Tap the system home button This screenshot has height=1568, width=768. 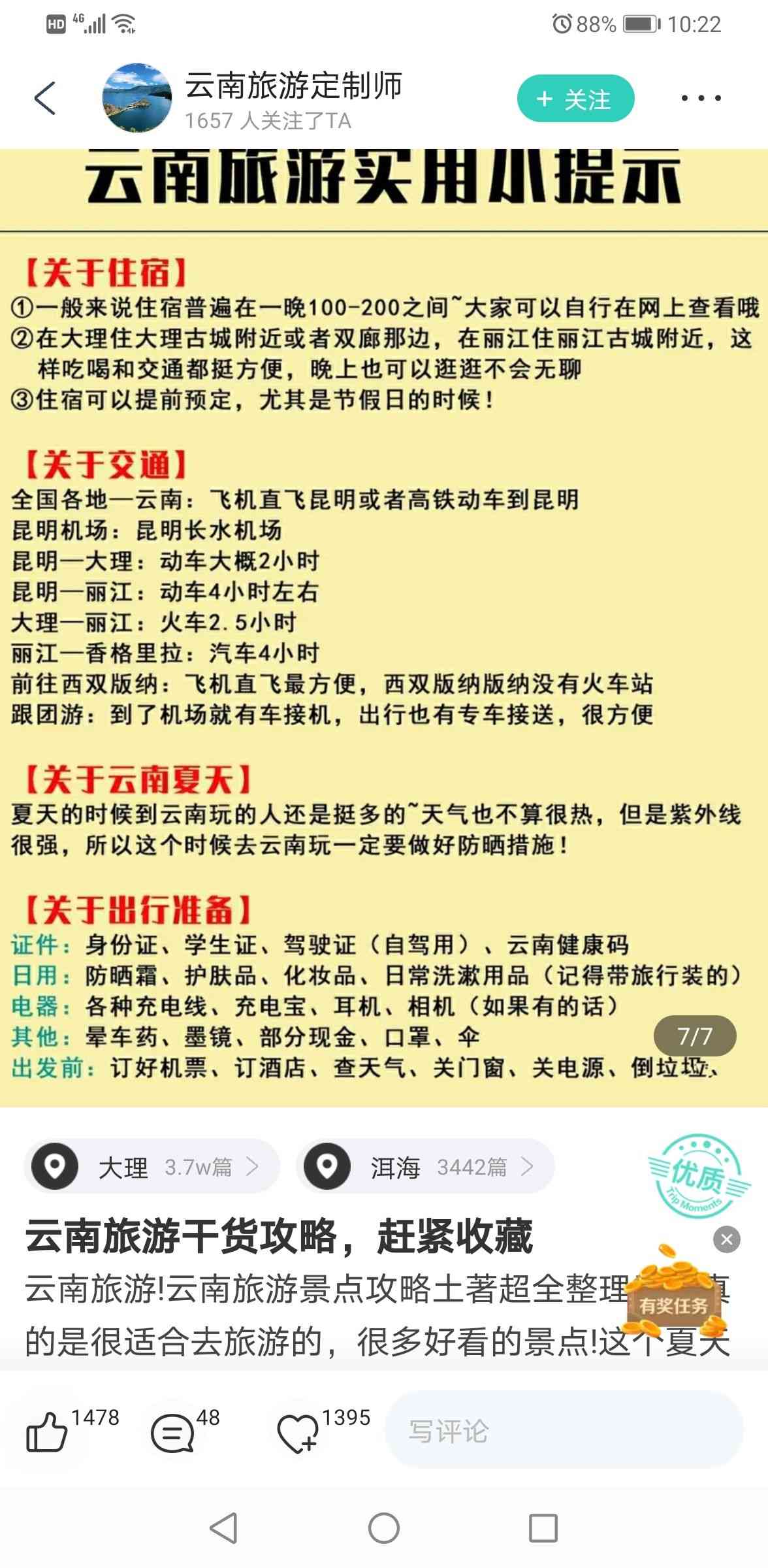(384, 1528)
